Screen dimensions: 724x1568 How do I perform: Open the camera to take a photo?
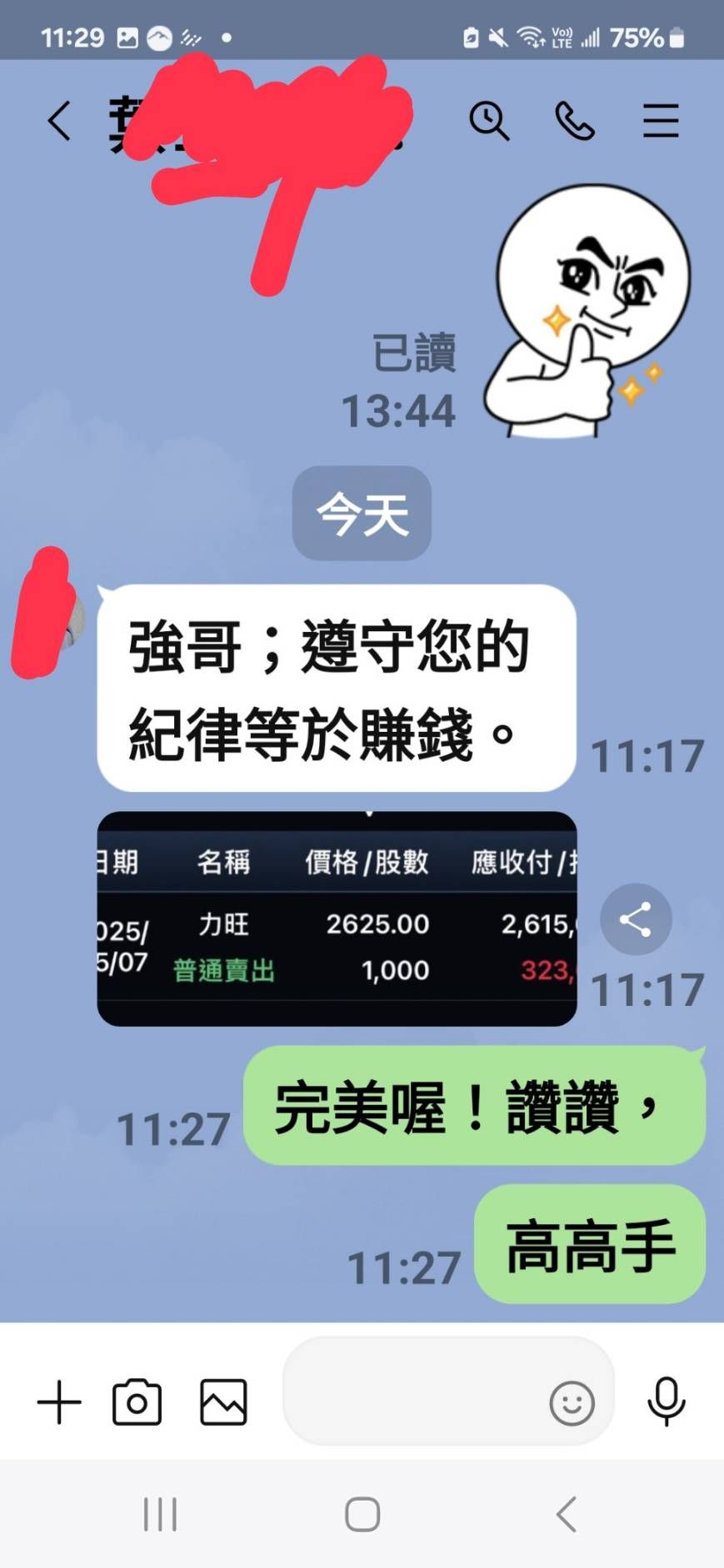click(x=137, y=1402)
